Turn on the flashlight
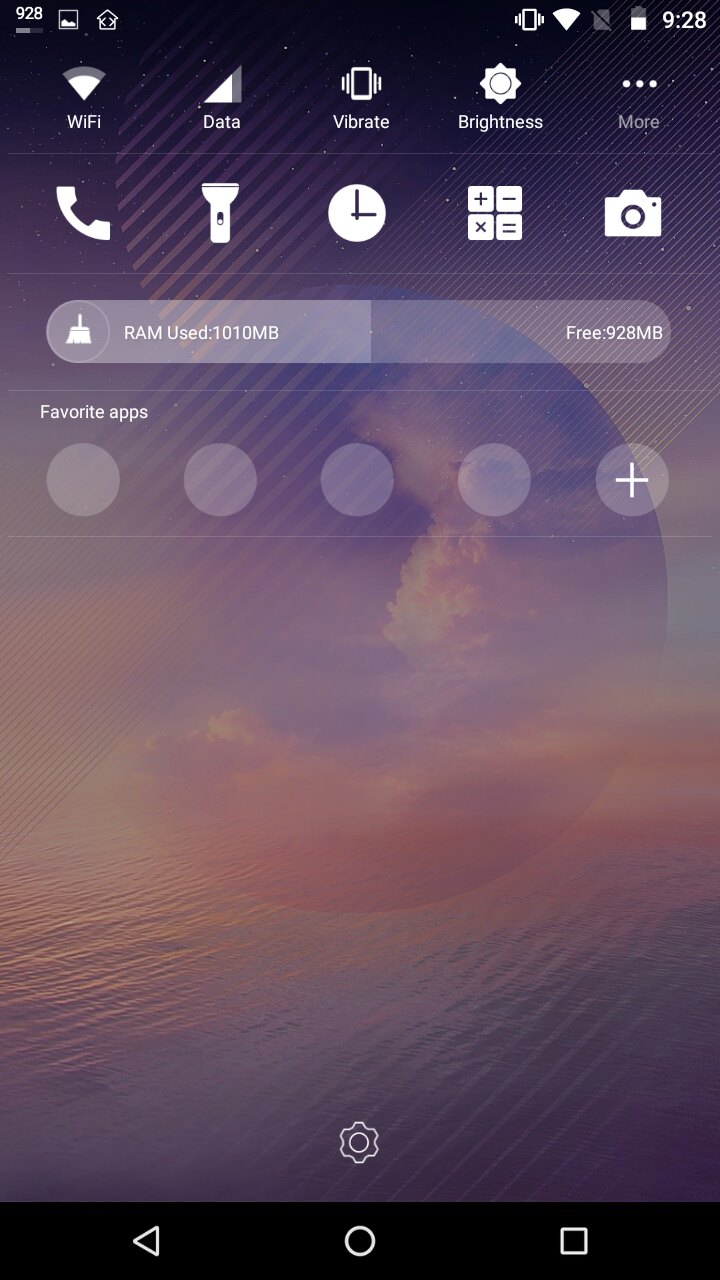 point(220,213)
